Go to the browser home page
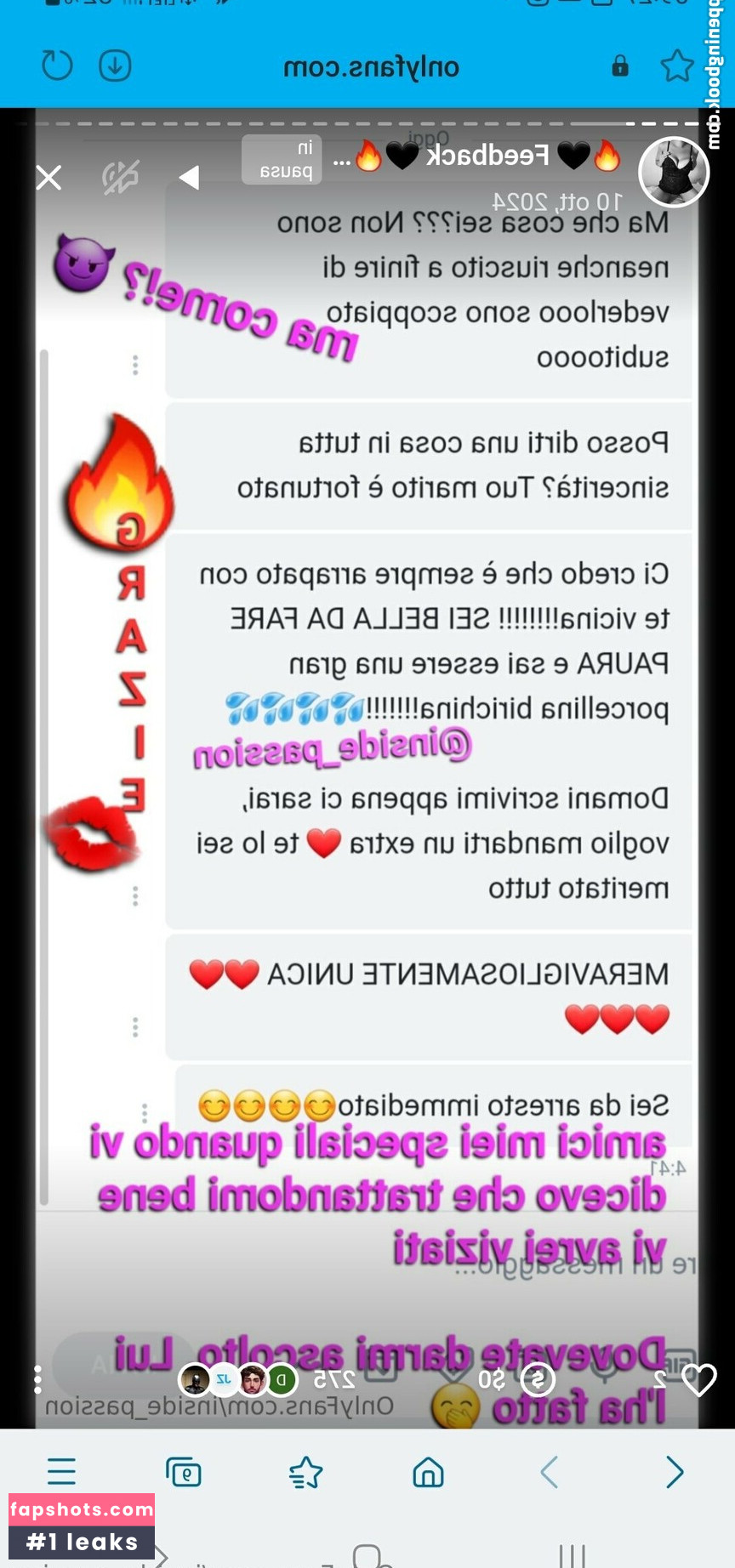735x1568 pixels. point(428,1472)
